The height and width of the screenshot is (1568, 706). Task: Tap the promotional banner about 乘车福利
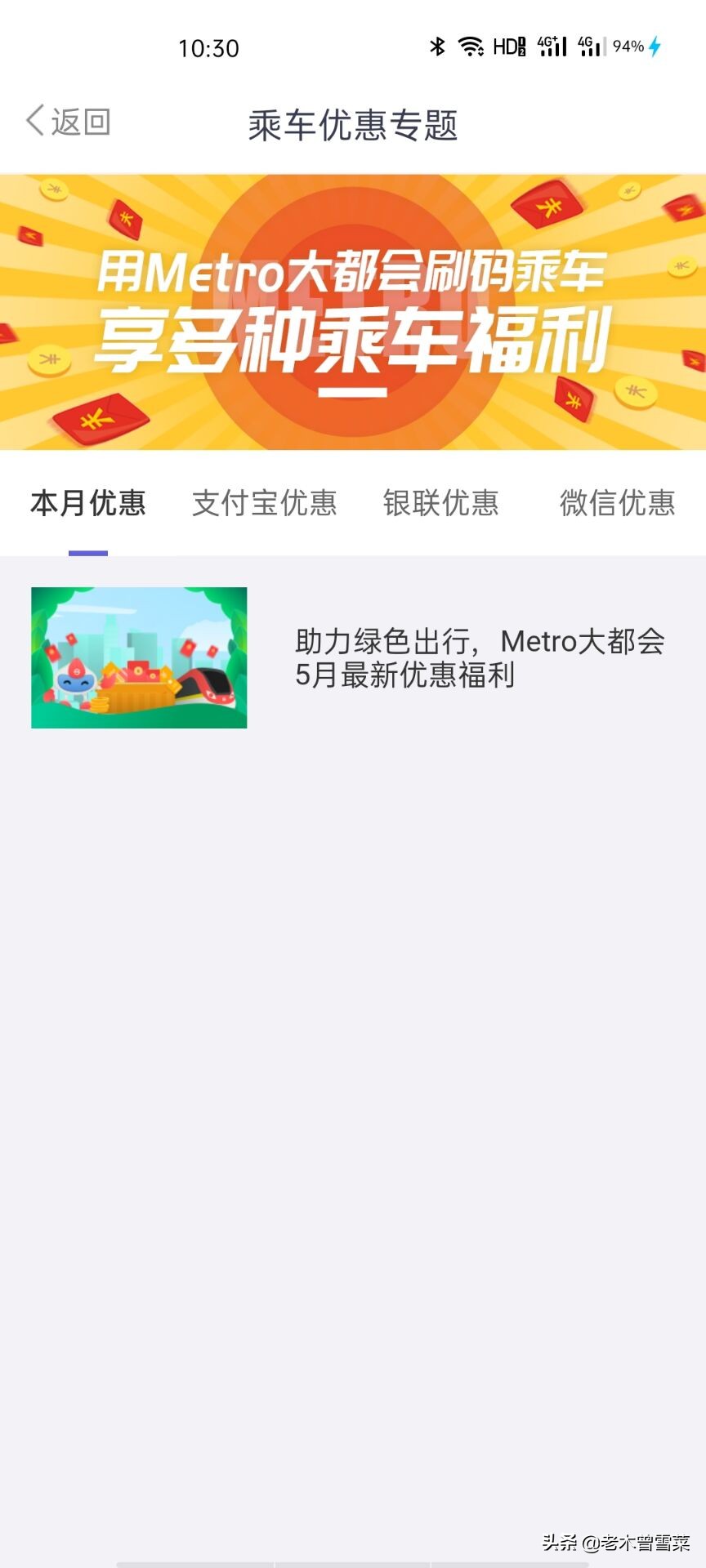point(353,310)
